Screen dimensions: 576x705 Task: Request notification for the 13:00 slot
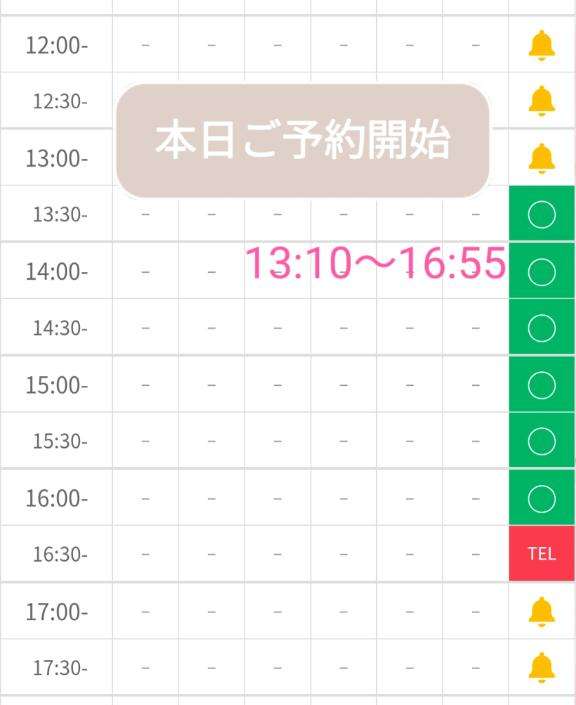542,158
